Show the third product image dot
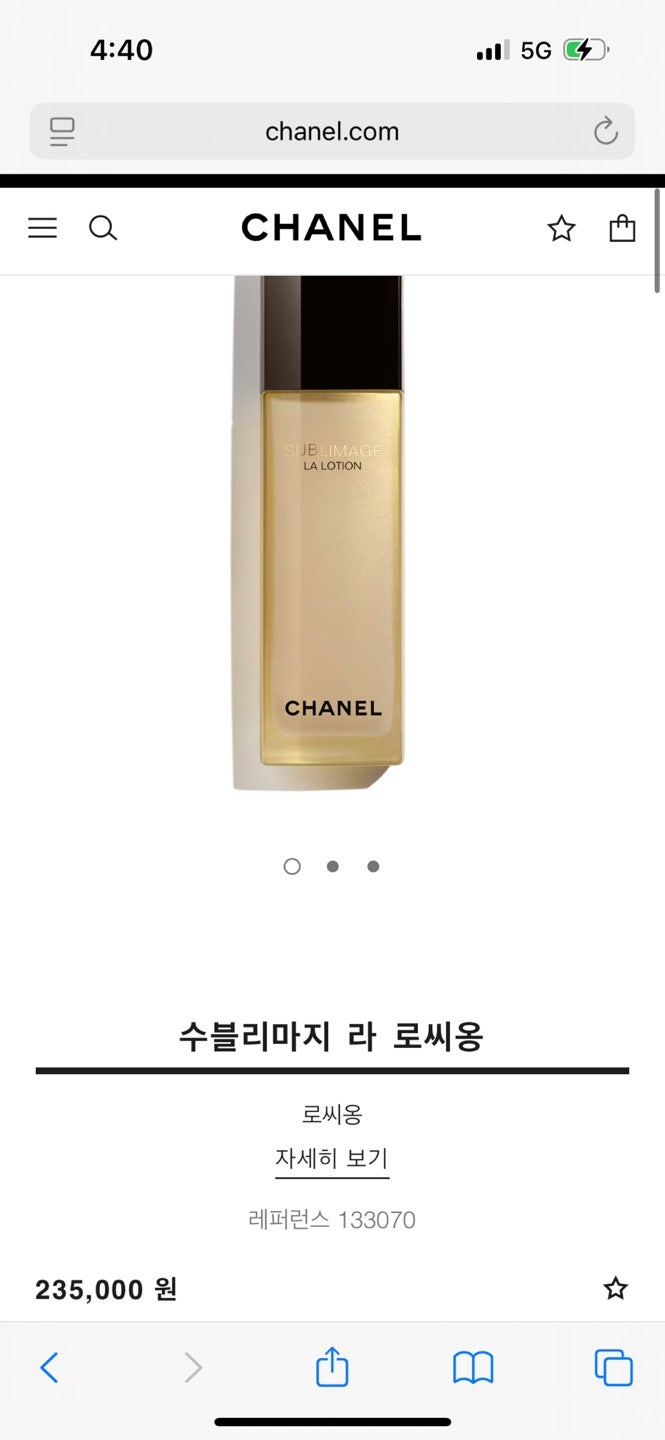The height and width of the screenshot is (1440, 665). click(x=373, y=866)
